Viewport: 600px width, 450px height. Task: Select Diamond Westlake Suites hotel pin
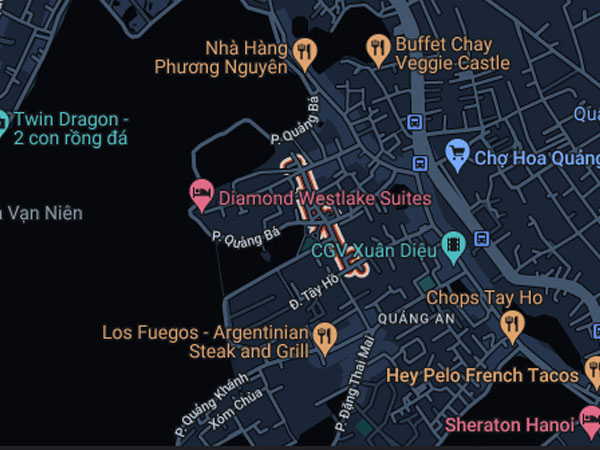[x=202, y=195]
